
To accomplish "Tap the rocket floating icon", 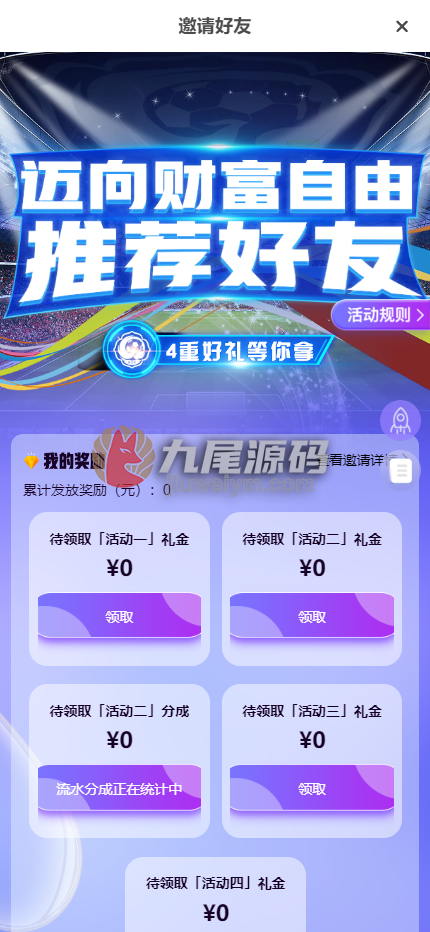I will pos(400,420).
